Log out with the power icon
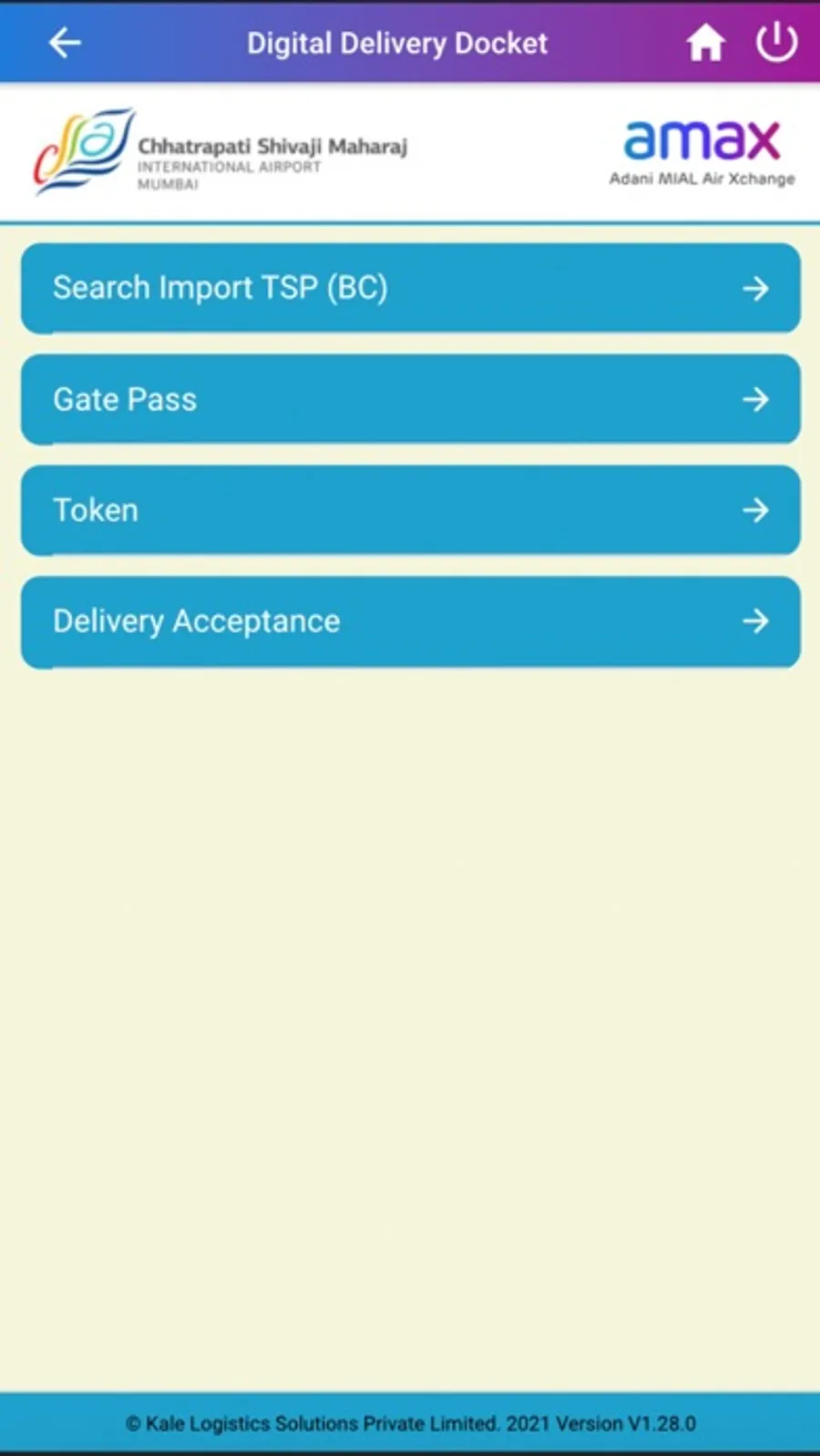This screenshot has height=1456, width=820. (776, 43)
